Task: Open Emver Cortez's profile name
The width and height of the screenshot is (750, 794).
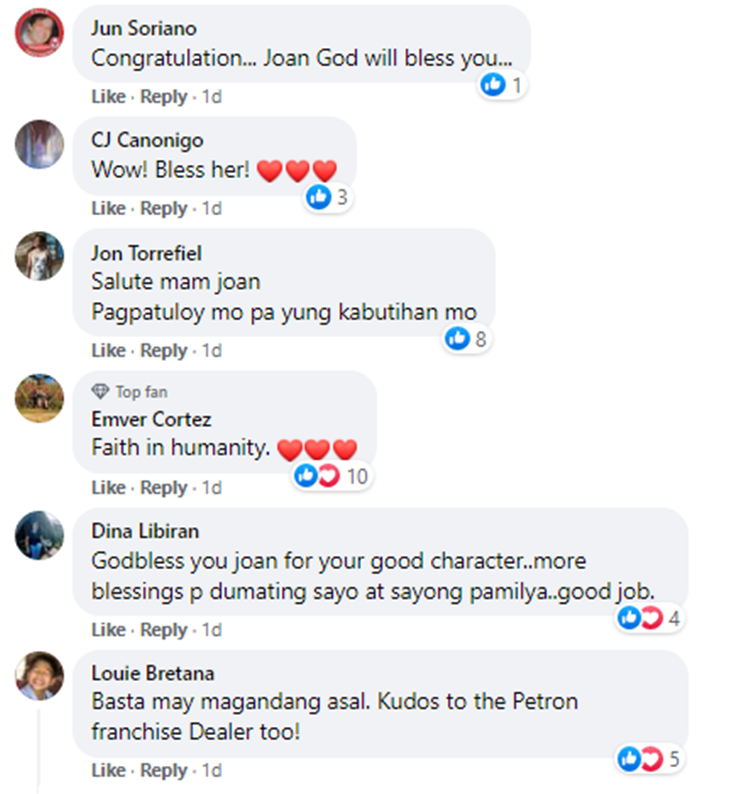Action: tap(151, 419)
